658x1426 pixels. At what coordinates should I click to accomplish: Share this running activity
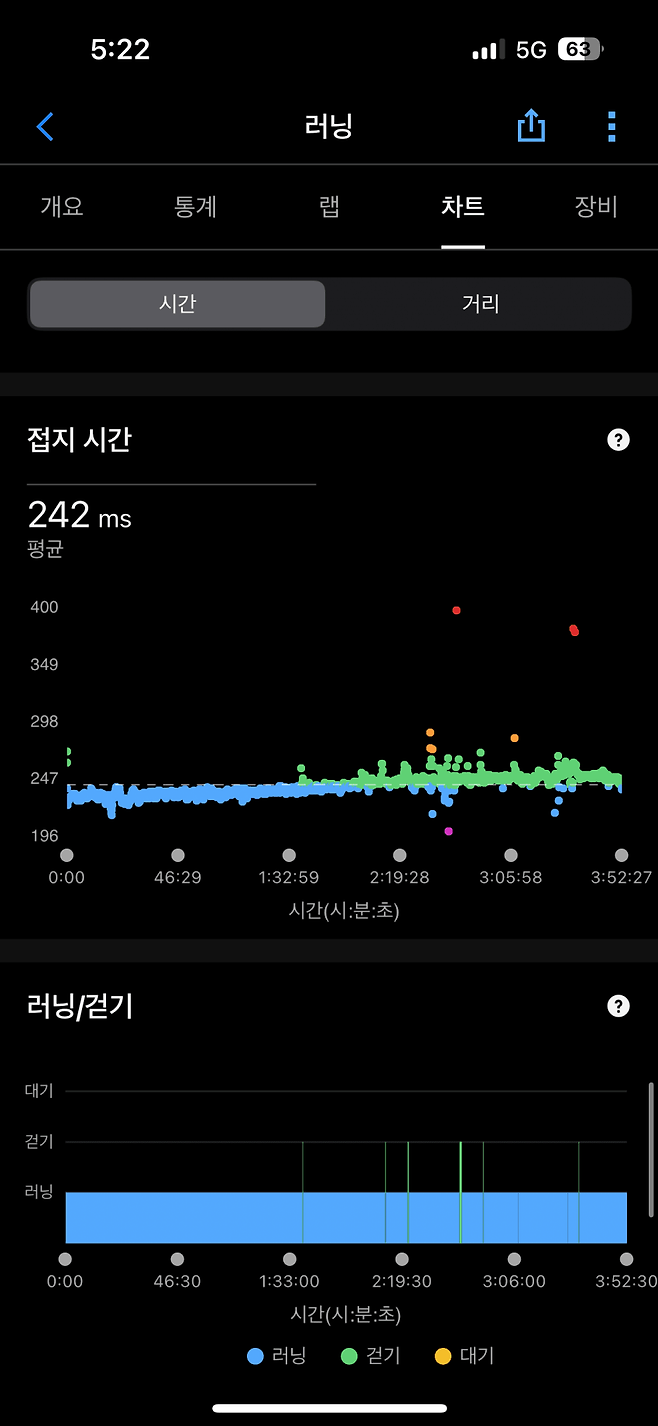[531, 126]
